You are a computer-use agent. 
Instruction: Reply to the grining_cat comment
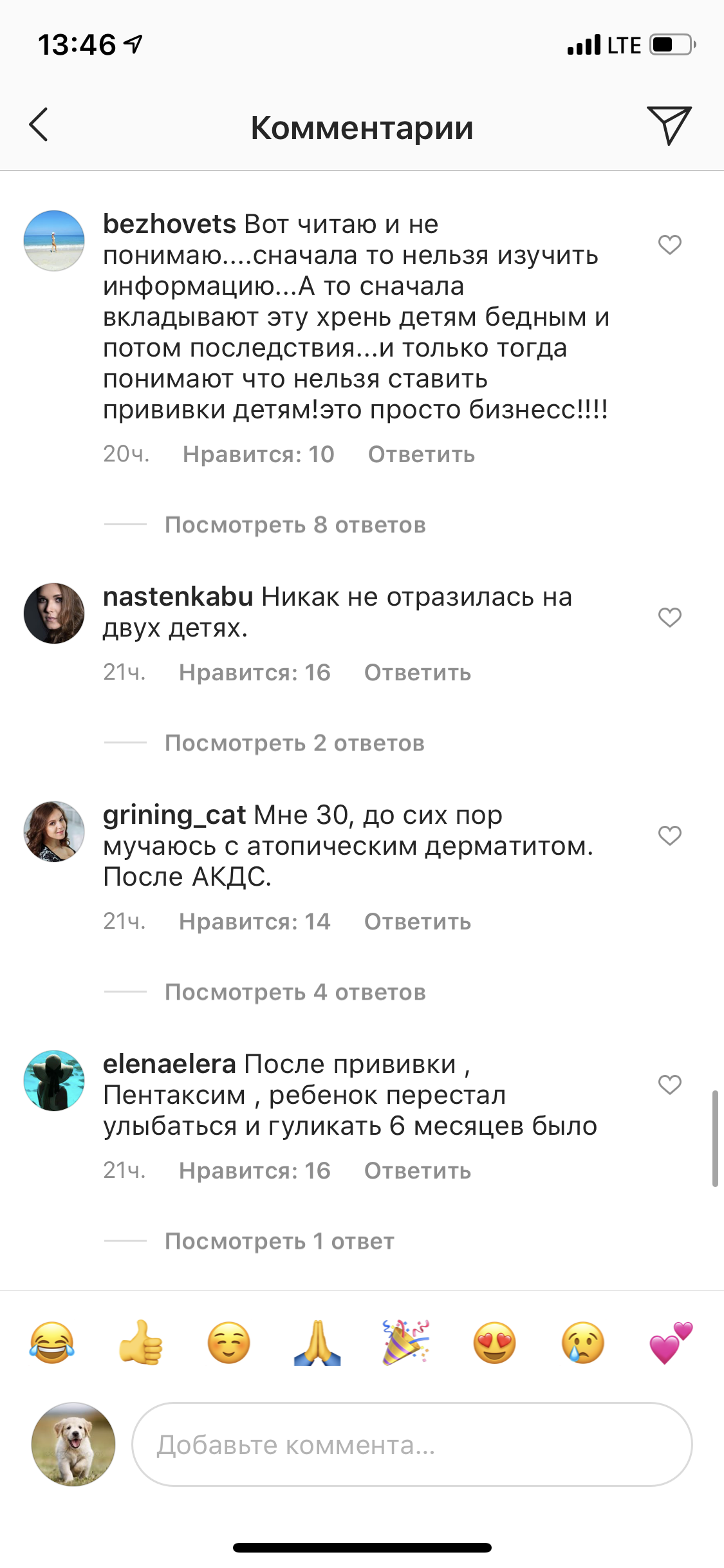(417, 922)
